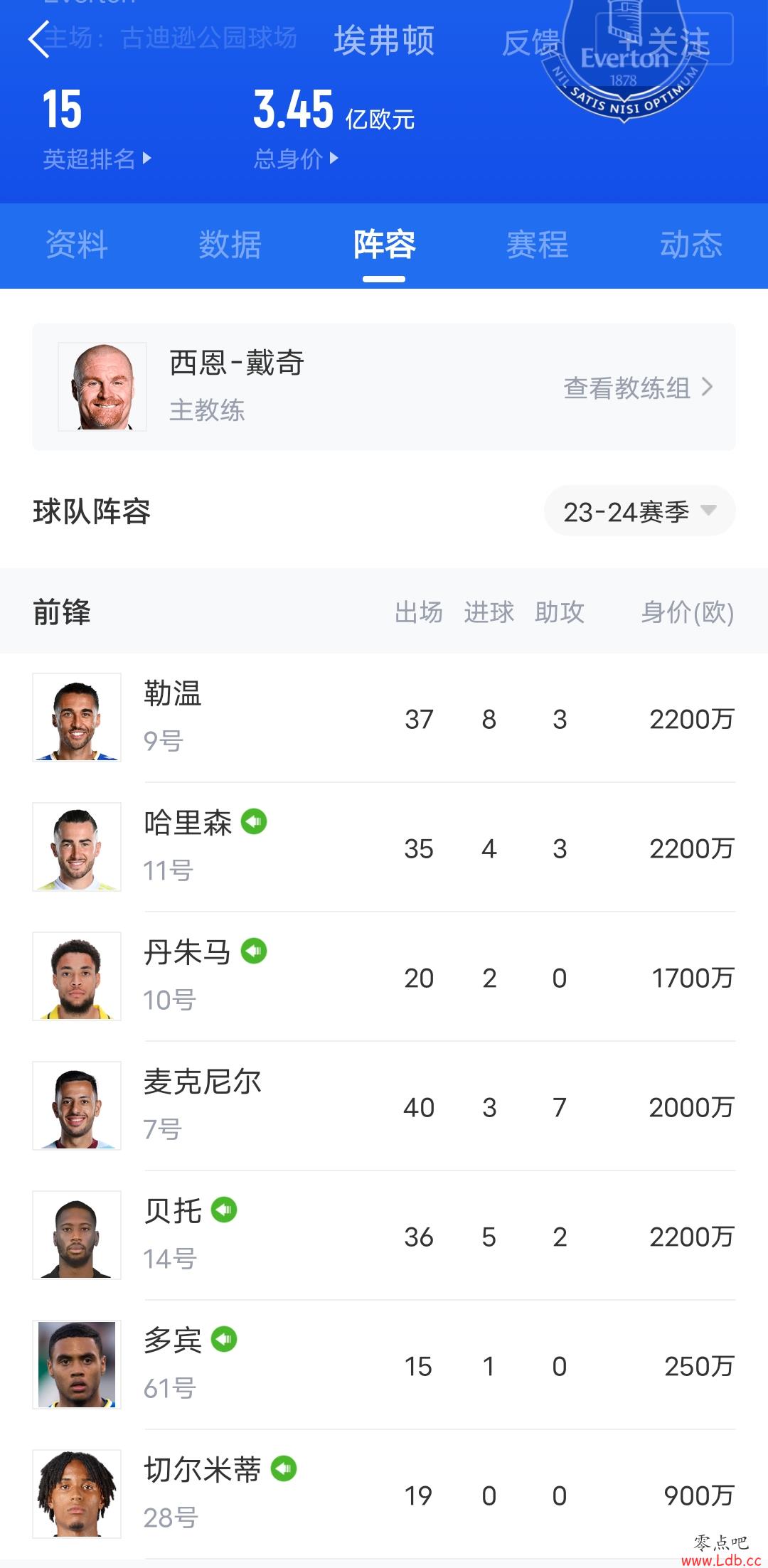Open player 丹朱马's profile
This screenshot has height=1568, width=768.
384,977
